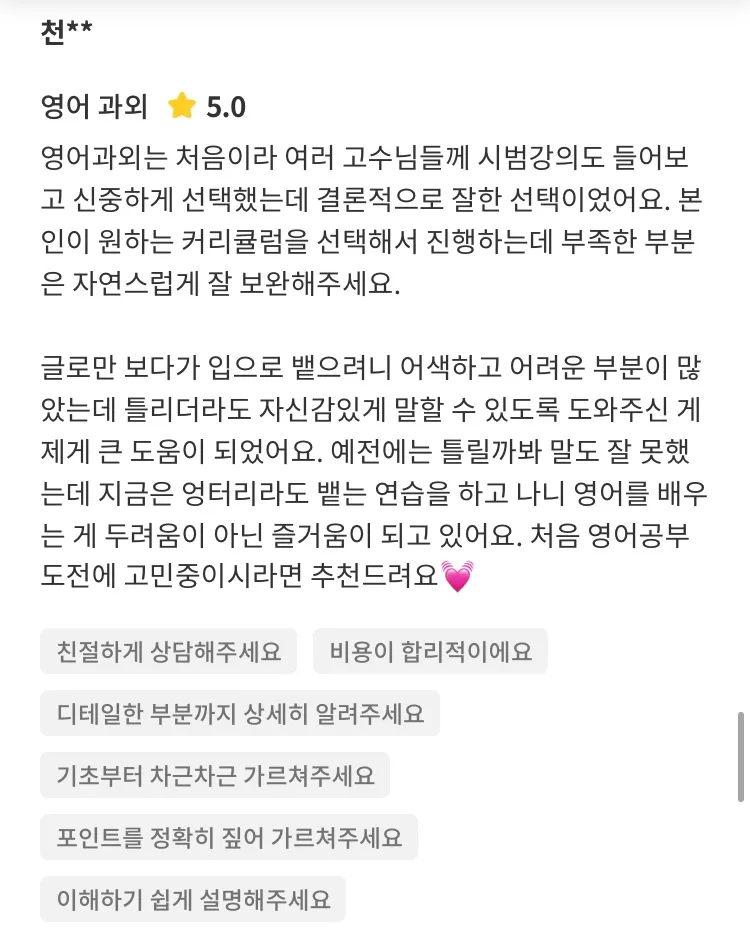Viewport: 750px width, 933px height.
Task: Click the topmost tag chip row
Action: 168,651
